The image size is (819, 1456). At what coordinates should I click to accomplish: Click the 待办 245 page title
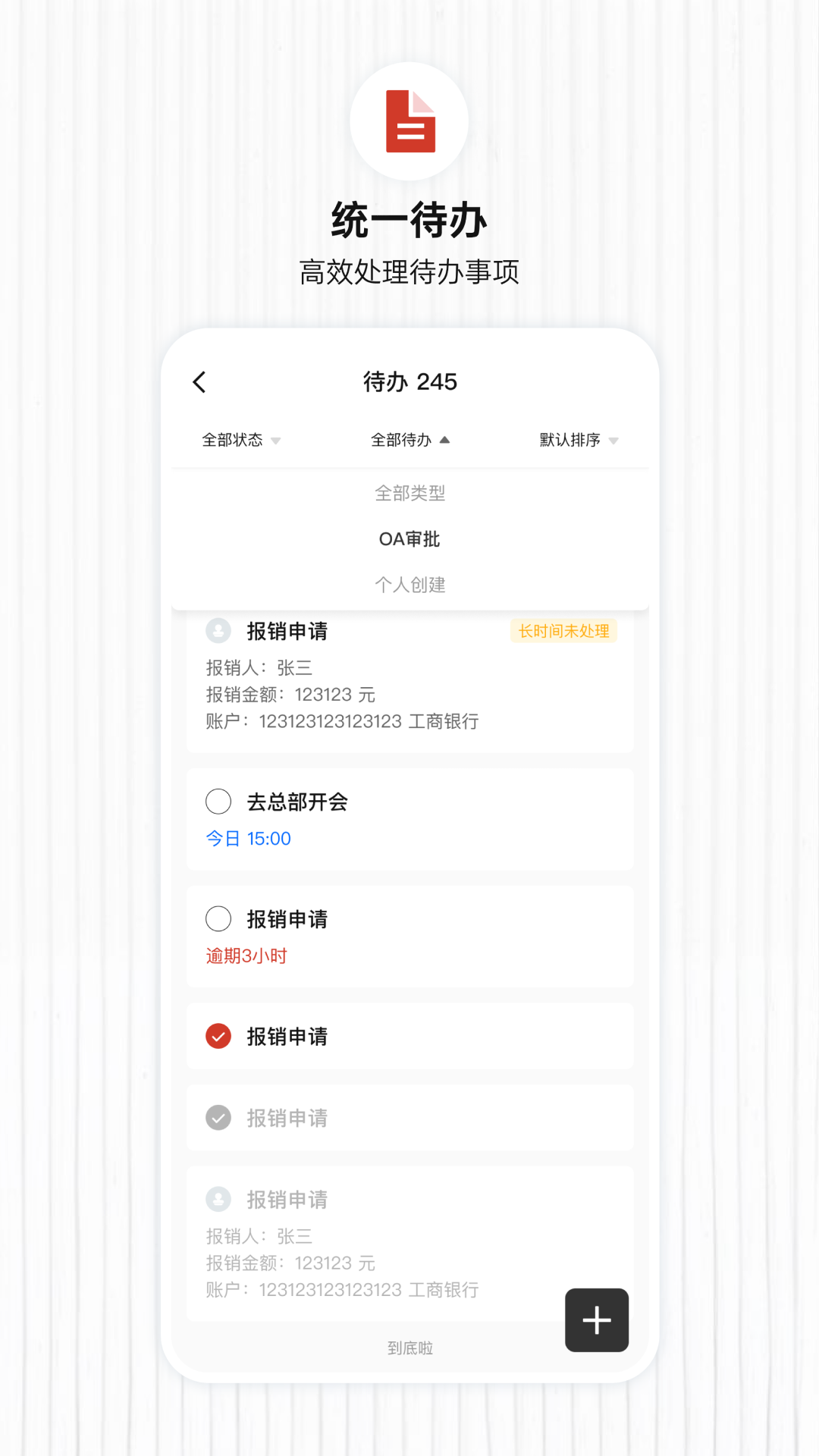409,381
